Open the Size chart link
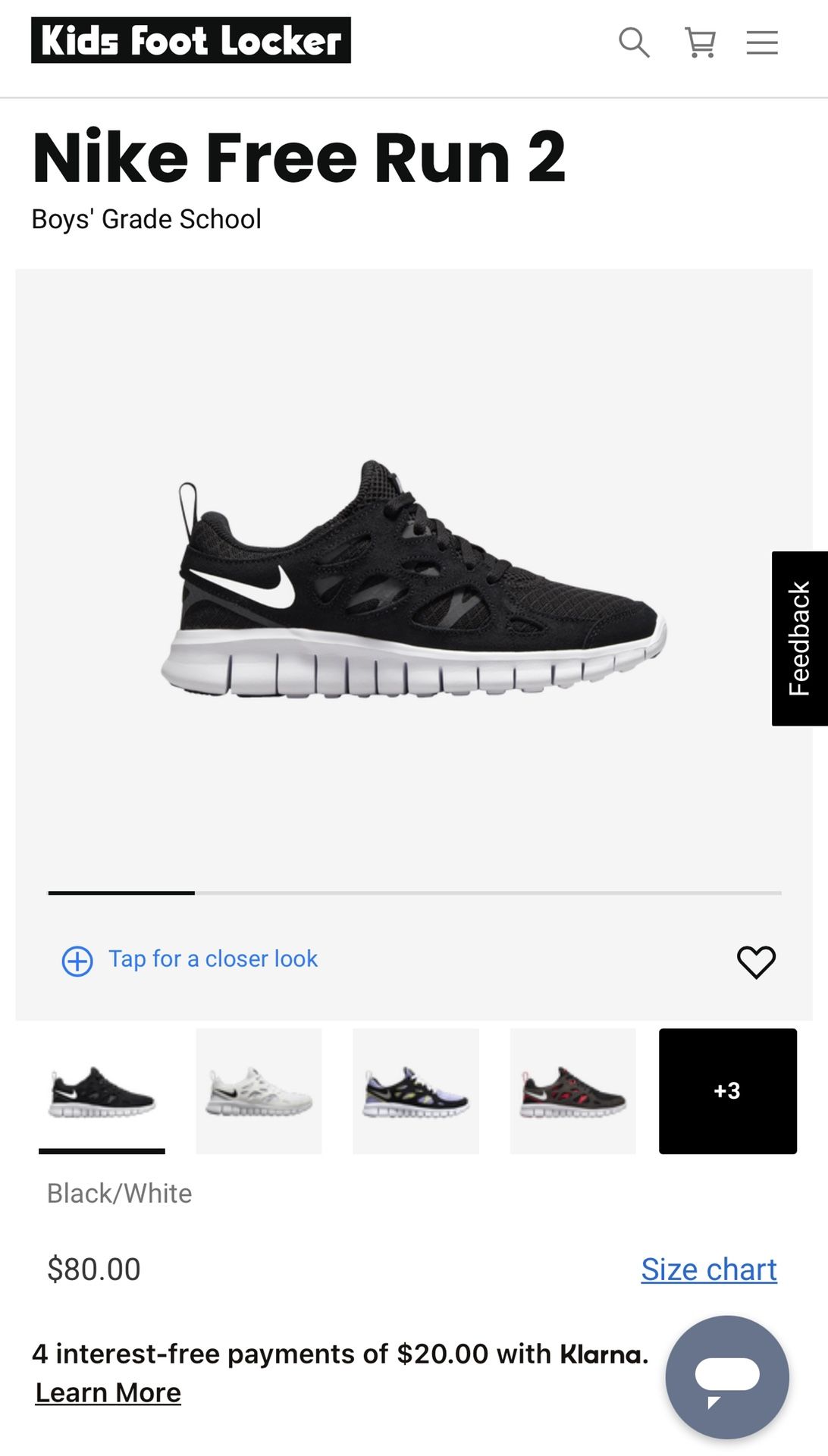Image resolution: width=828 pixels, height=1456 pixels. pos(709,1269)
